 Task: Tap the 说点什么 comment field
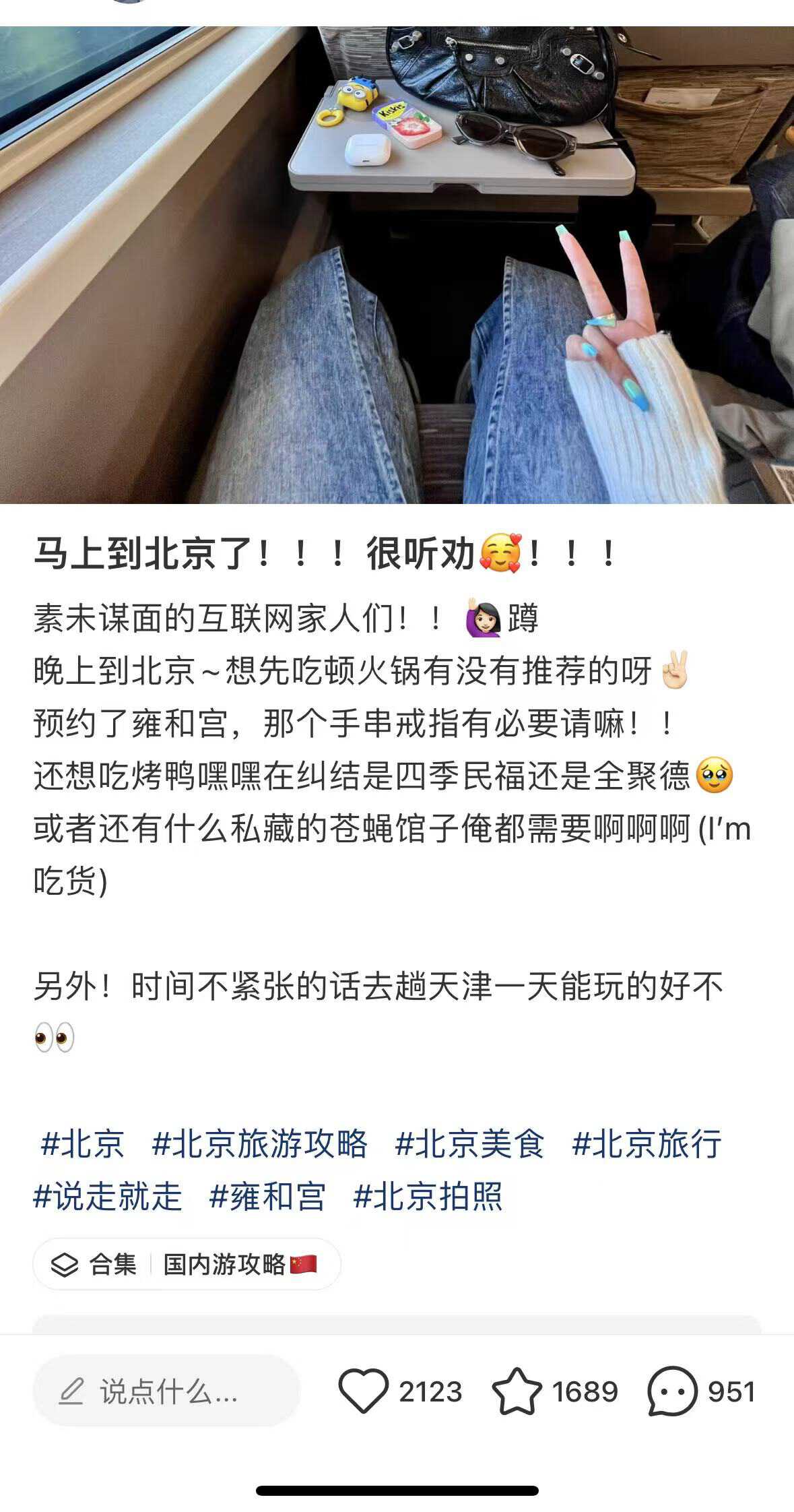tap(166, 1391)
